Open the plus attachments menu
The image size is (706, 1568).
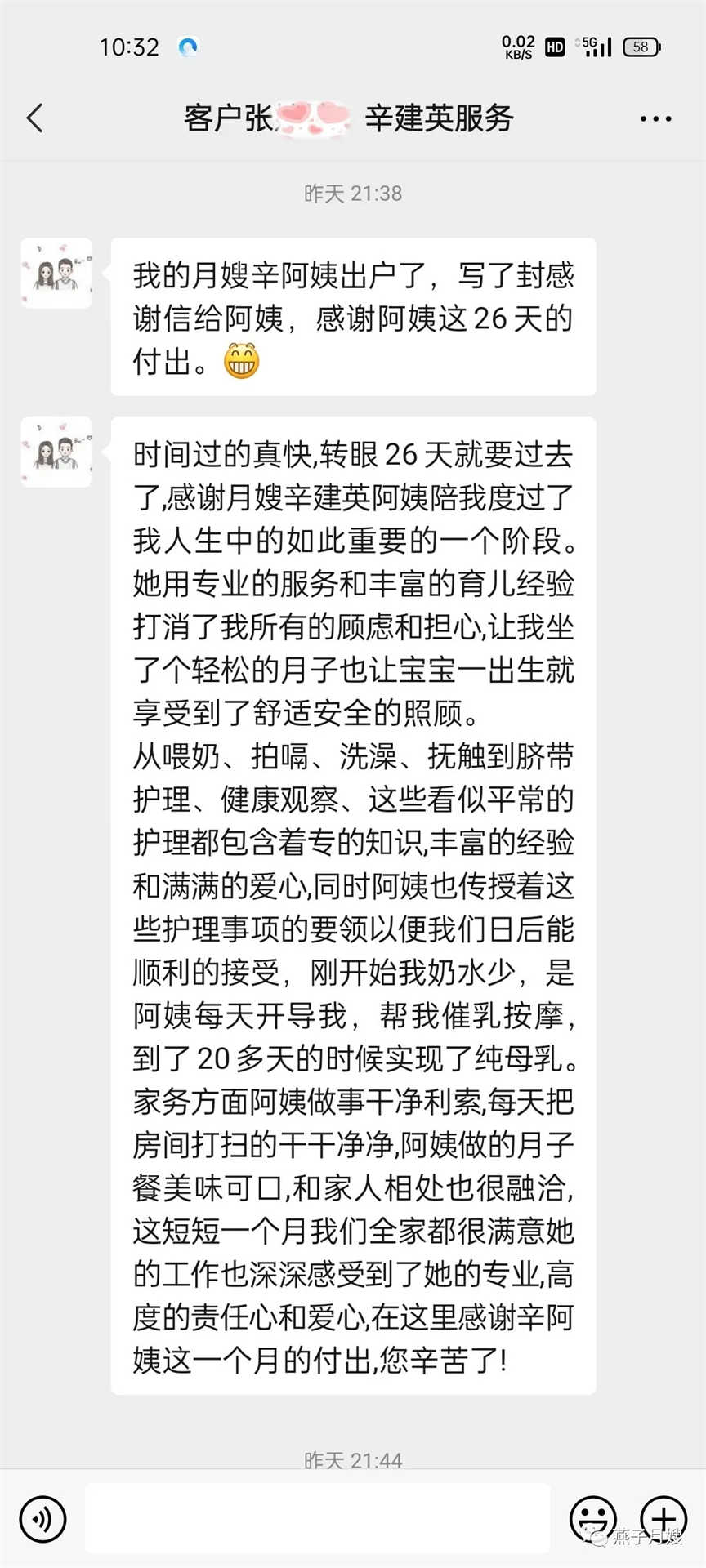[x=663, y=1518]
